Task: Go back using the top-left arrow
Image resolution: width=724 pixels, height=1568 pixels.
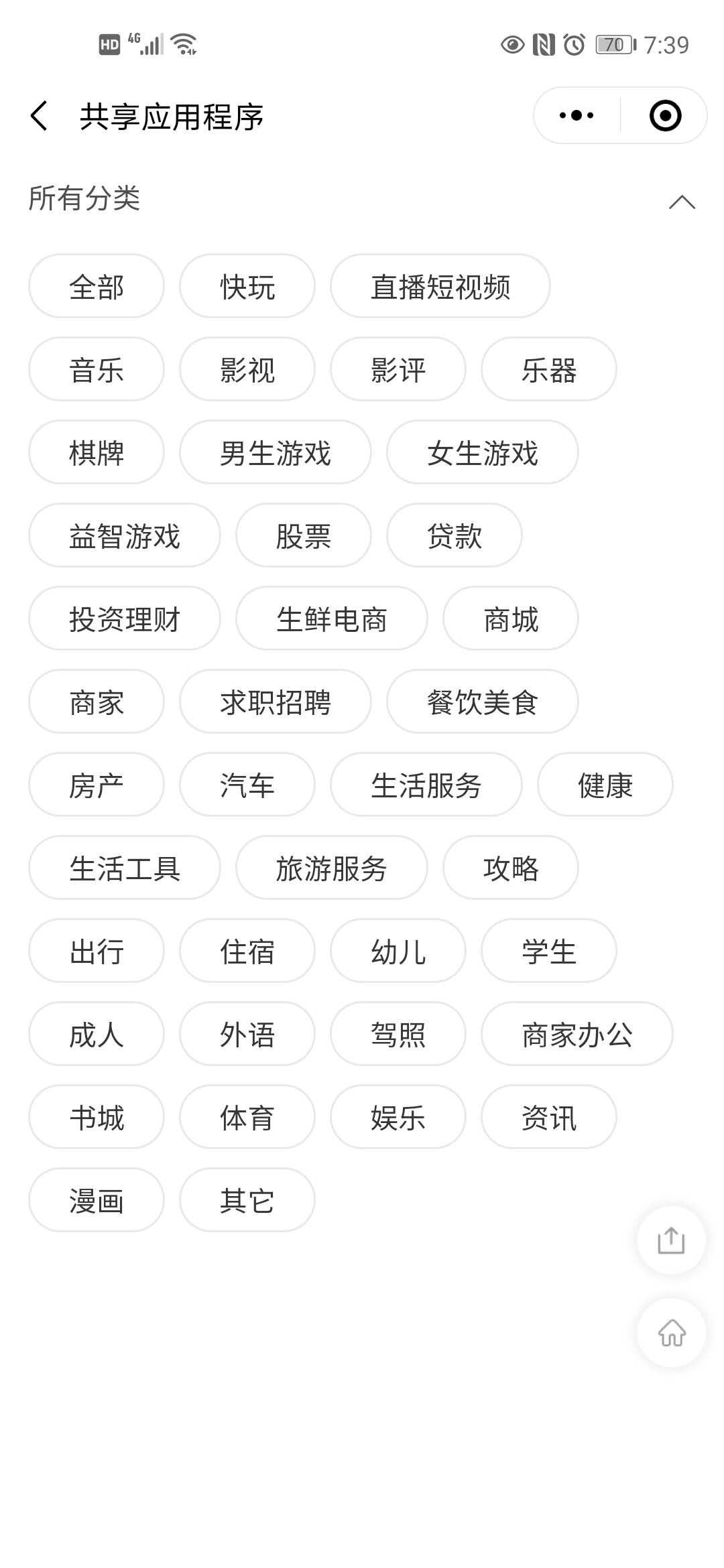Action: [40, 116]
